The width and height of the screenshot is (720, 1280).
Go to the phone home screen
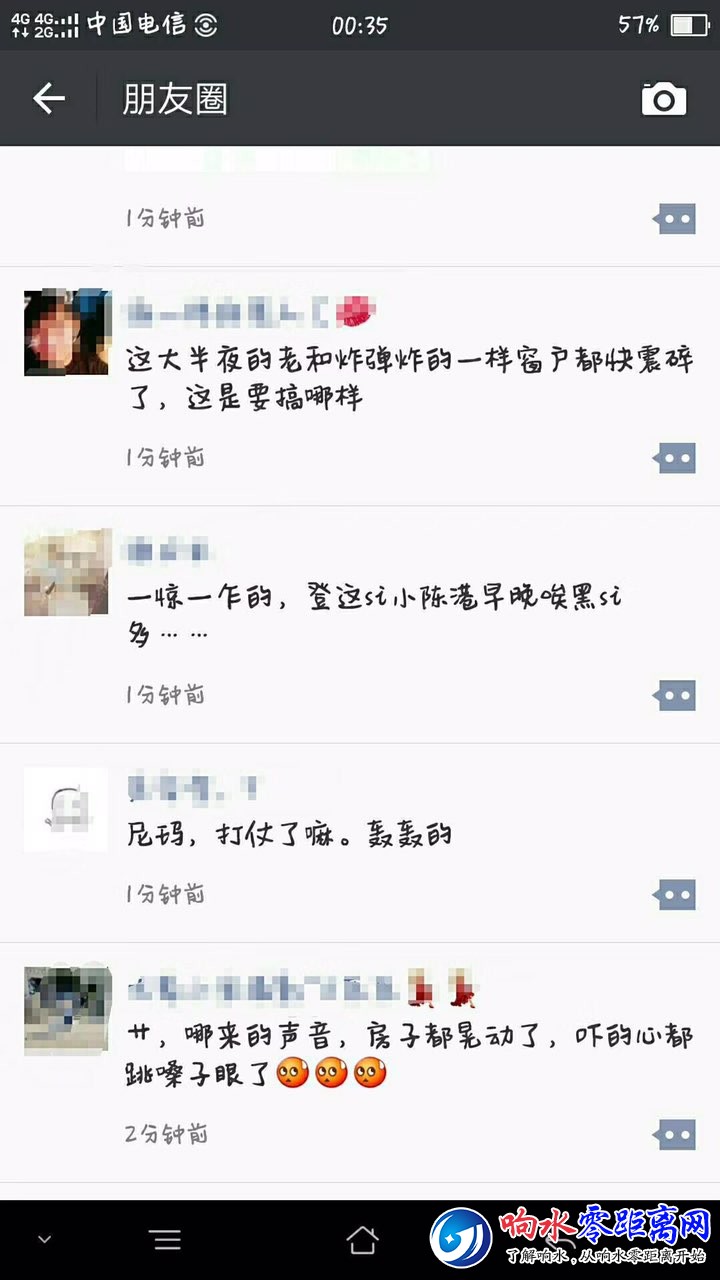point(362,1240)
